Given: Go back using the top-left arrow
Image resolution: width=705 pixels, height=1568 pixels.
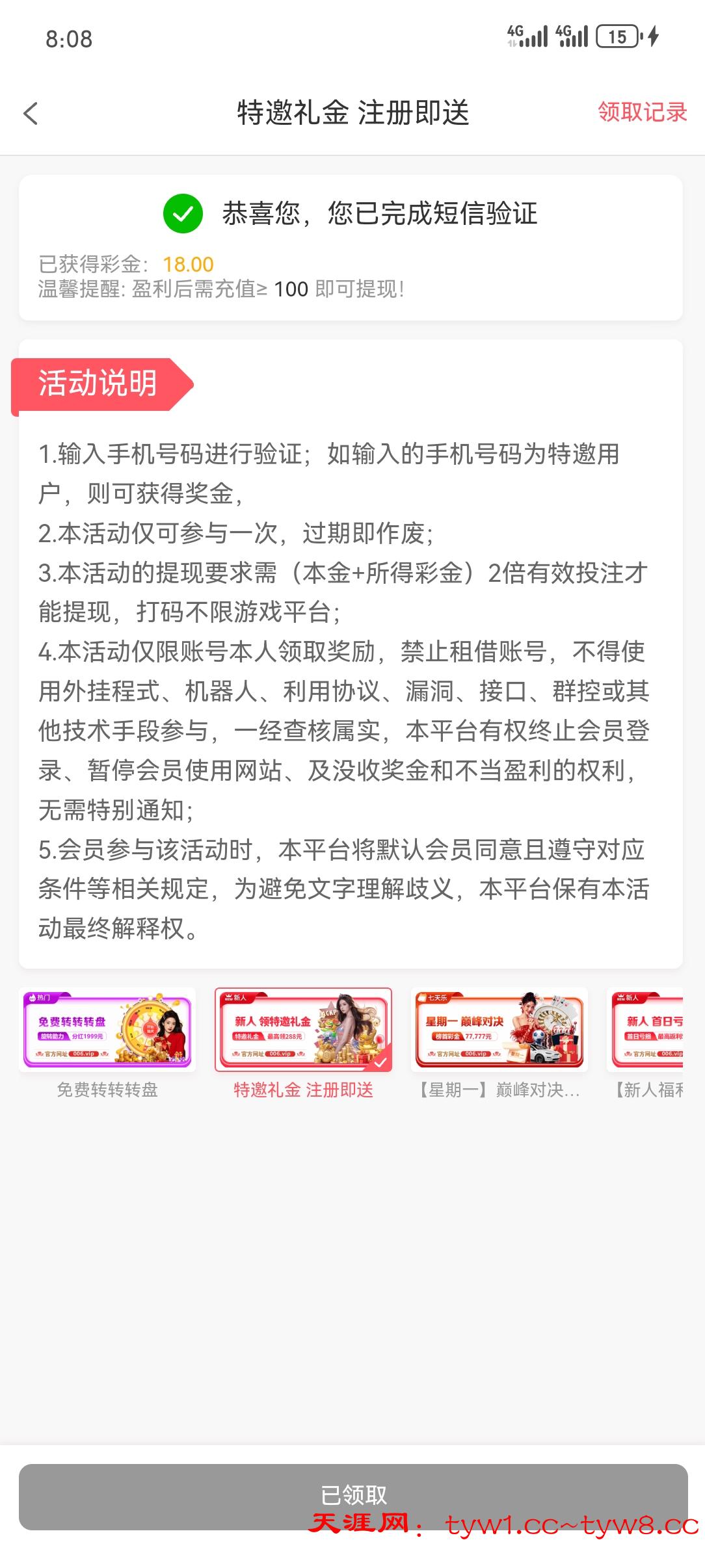Looking at the screenshot, I should click(x=31, y=114).
